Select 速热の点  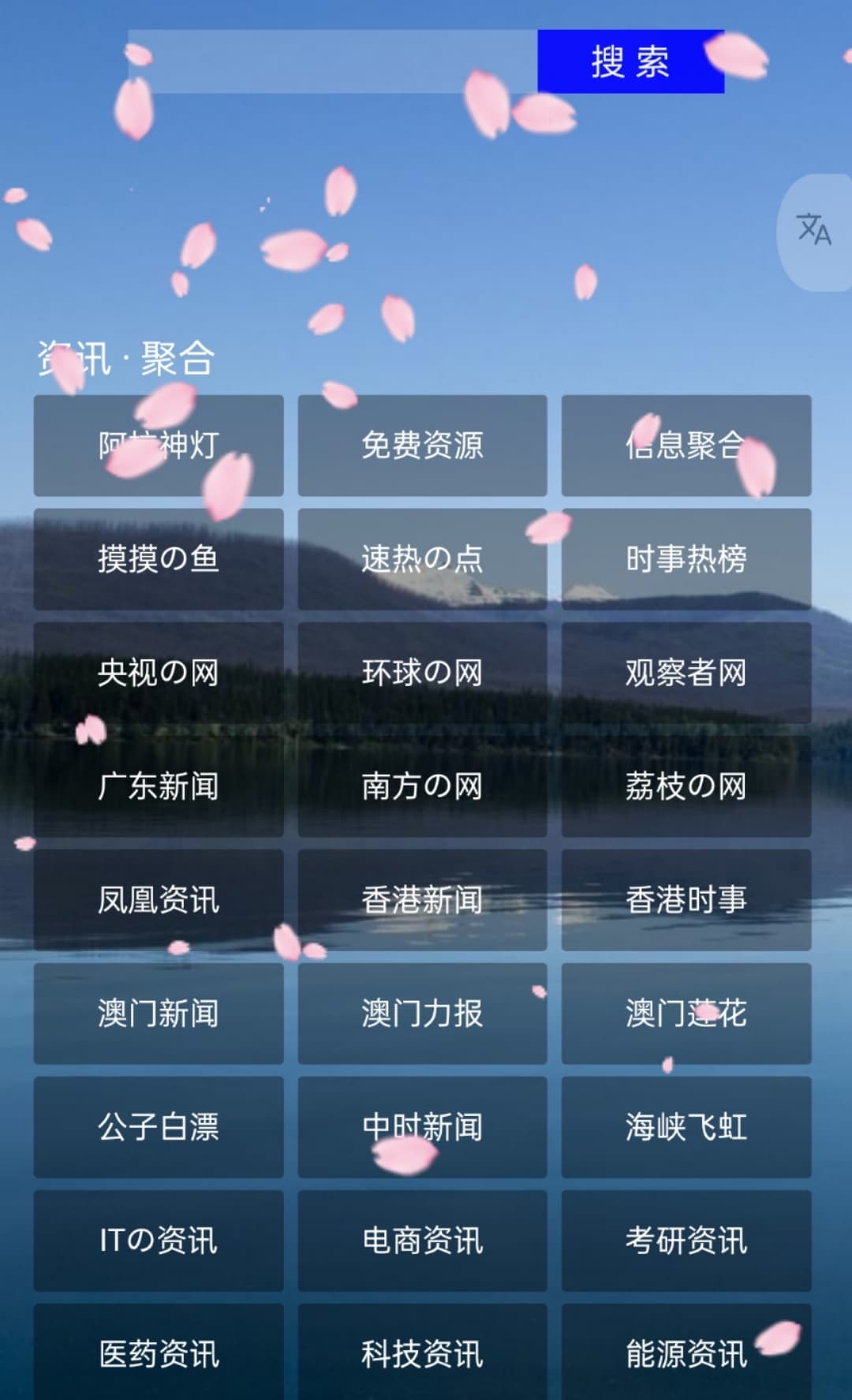pos(422,559)
